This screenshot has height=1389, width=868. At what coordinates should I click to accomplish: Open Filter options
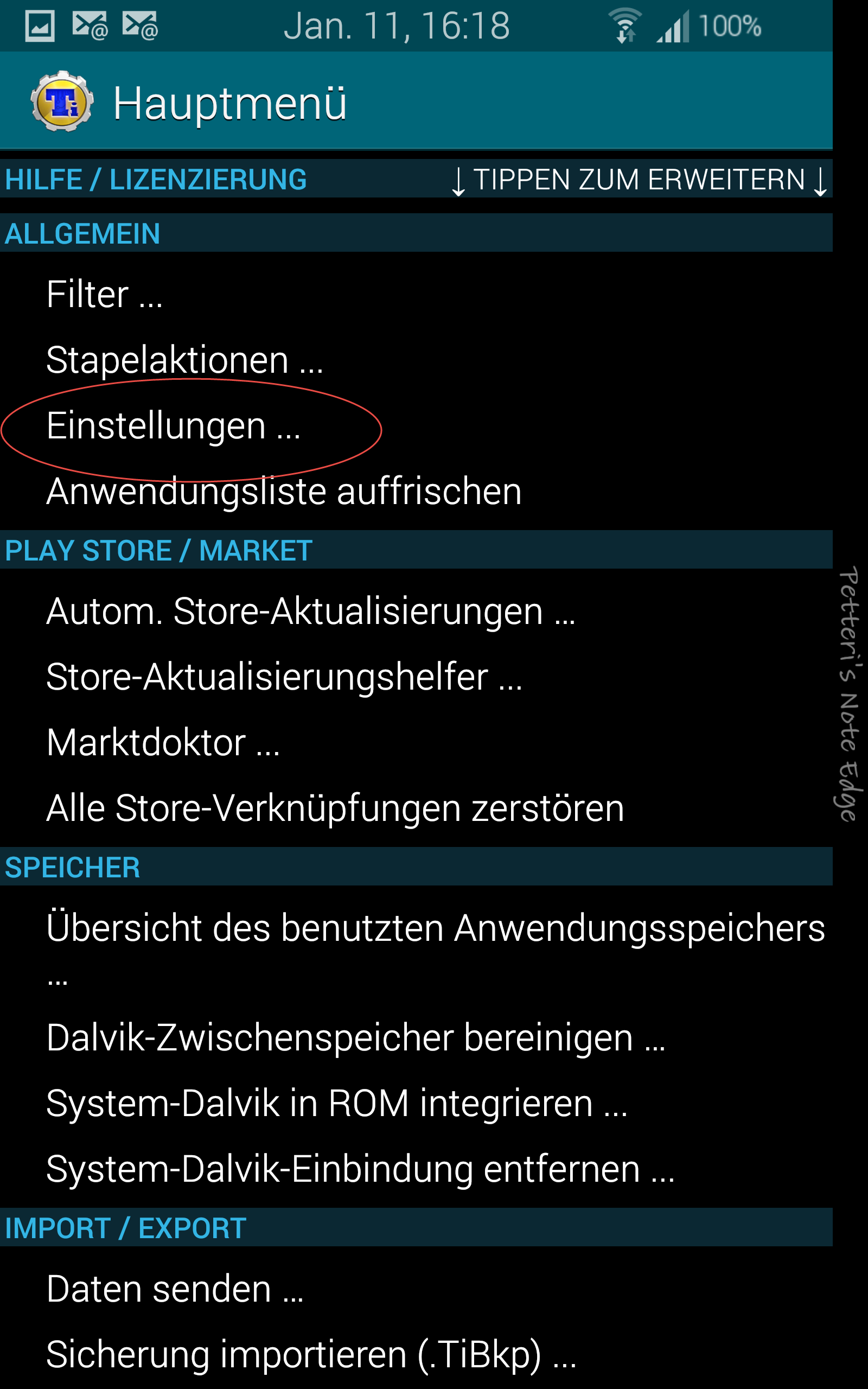click(x=416, y=295)
